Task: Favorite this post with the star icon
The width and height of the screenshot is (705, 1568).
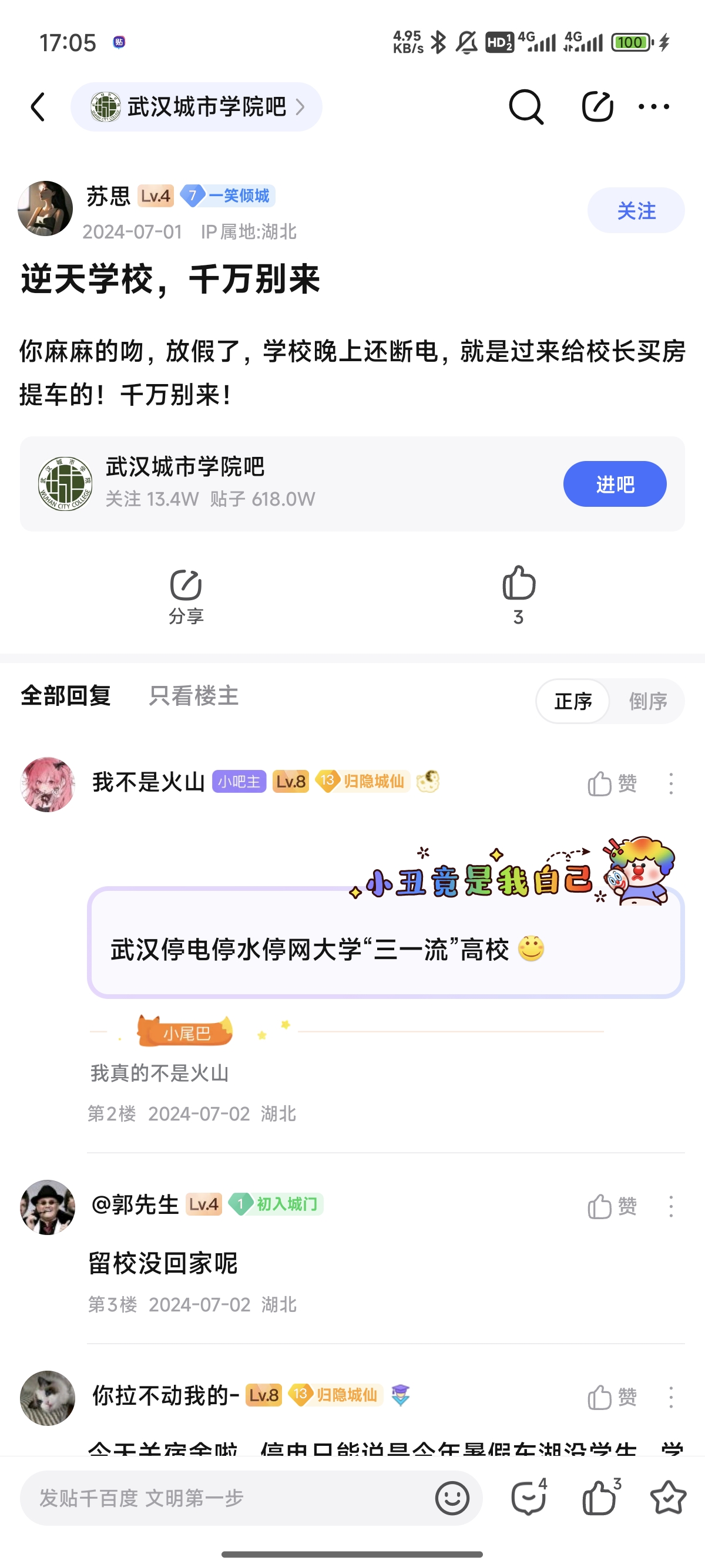Action: [668, 1498]
